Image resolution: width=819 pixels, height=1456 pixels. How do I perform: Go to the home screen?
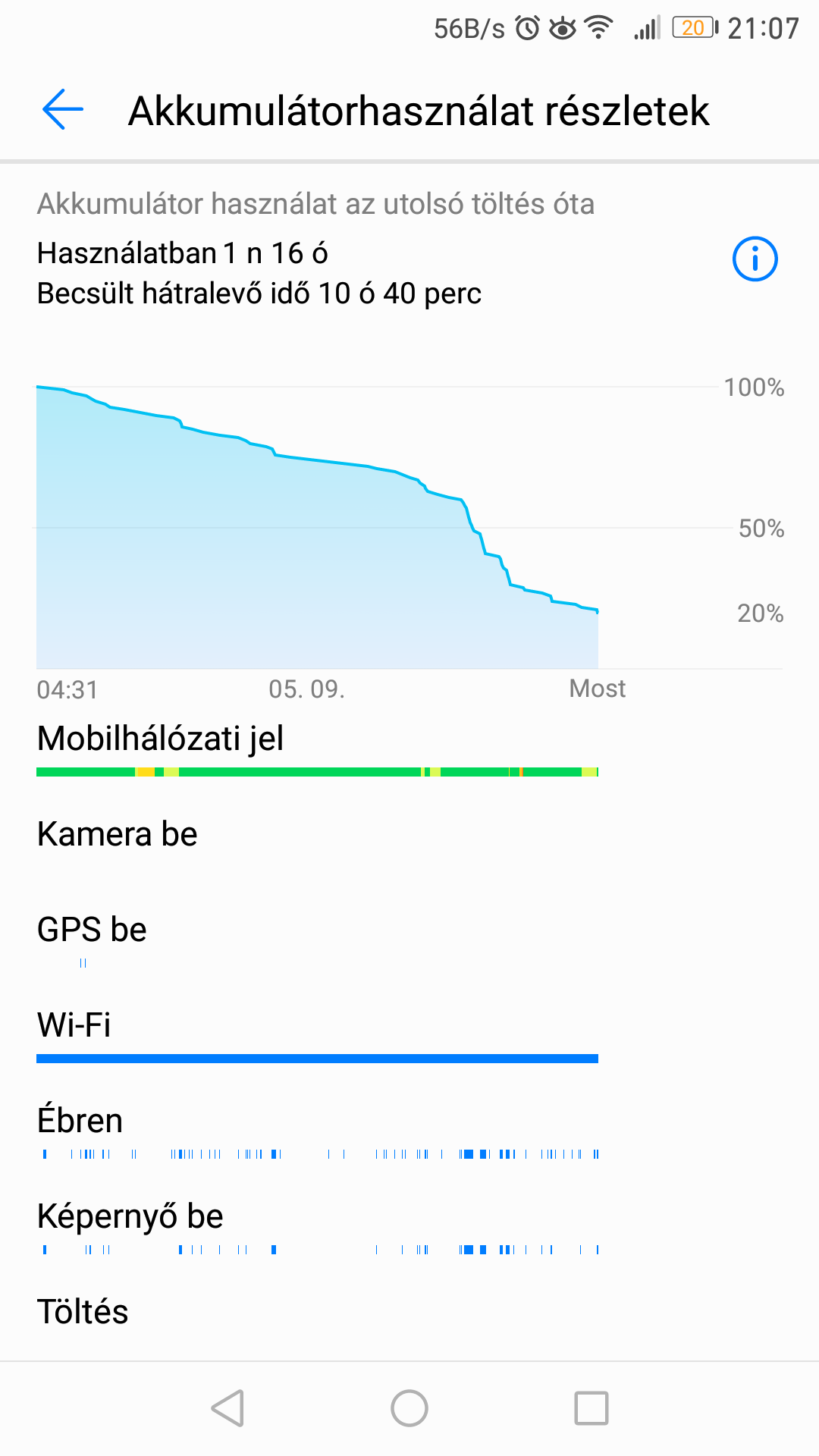coord(409,1408)
